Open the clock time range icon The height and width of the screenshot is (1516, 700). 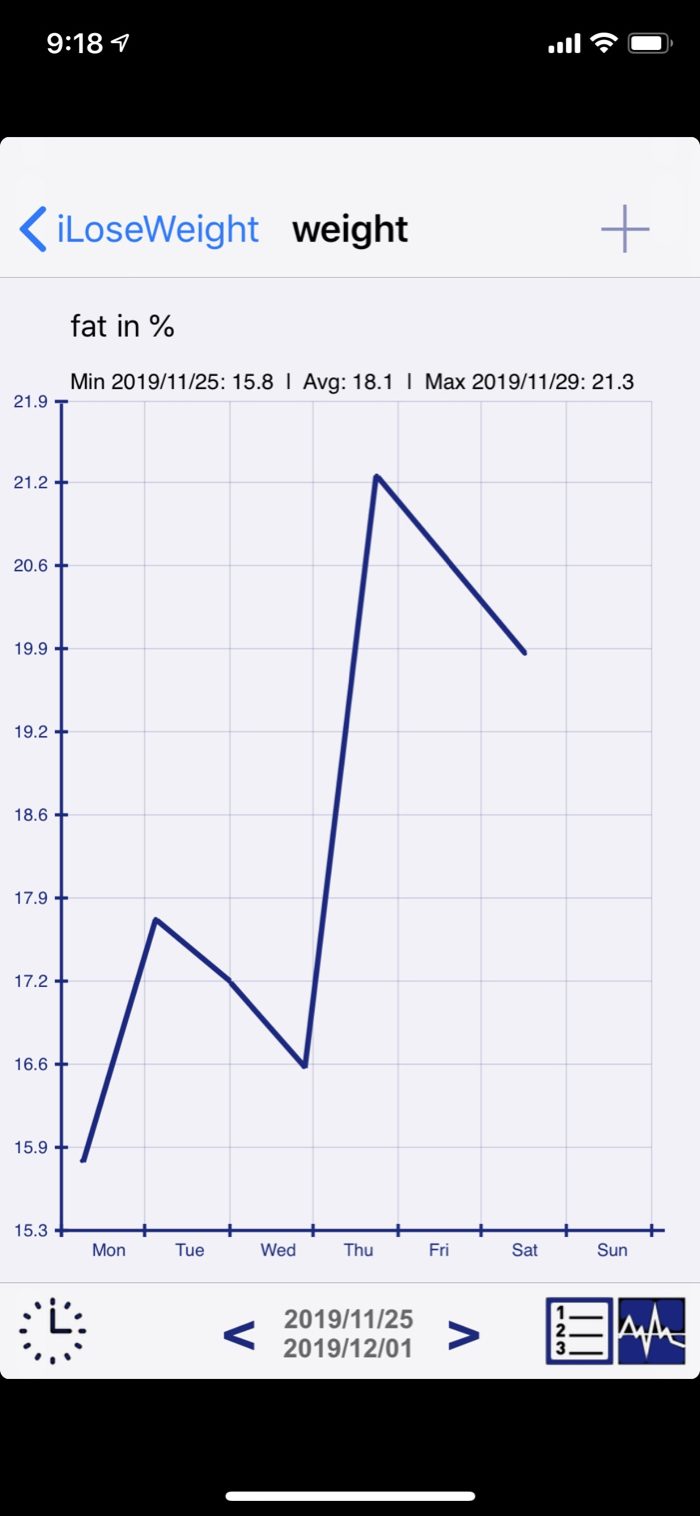point(53,1331)
